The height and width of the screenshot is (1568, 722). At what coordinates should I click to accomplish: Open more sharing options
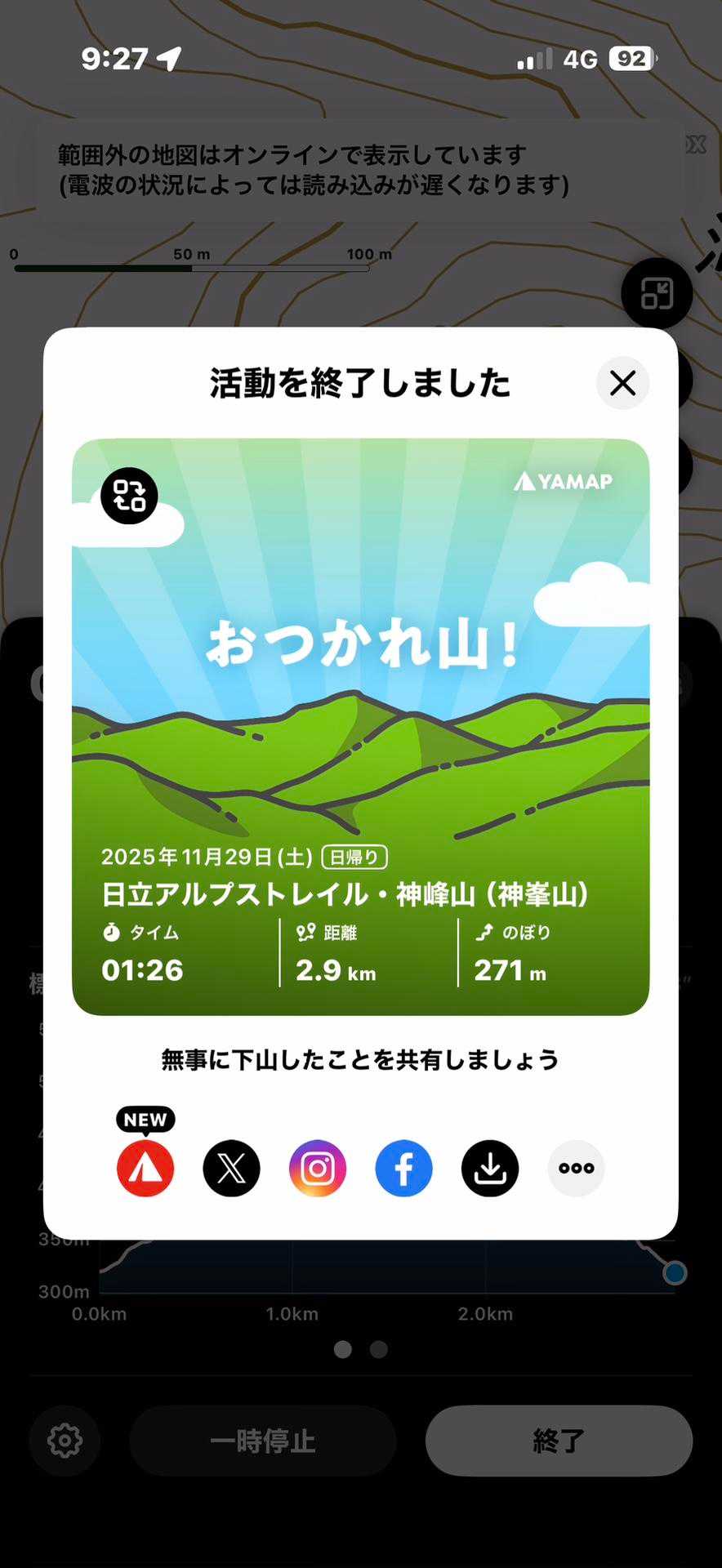[576, 1168]
